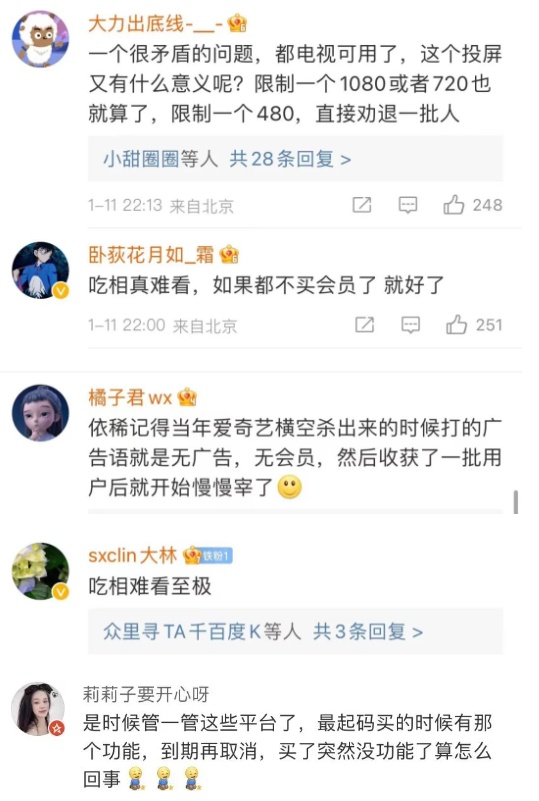The width and height of the screenshot is (539, 801).
Task: Forward 卧荻花月如_霜's comment
Action: coord(365,325)
